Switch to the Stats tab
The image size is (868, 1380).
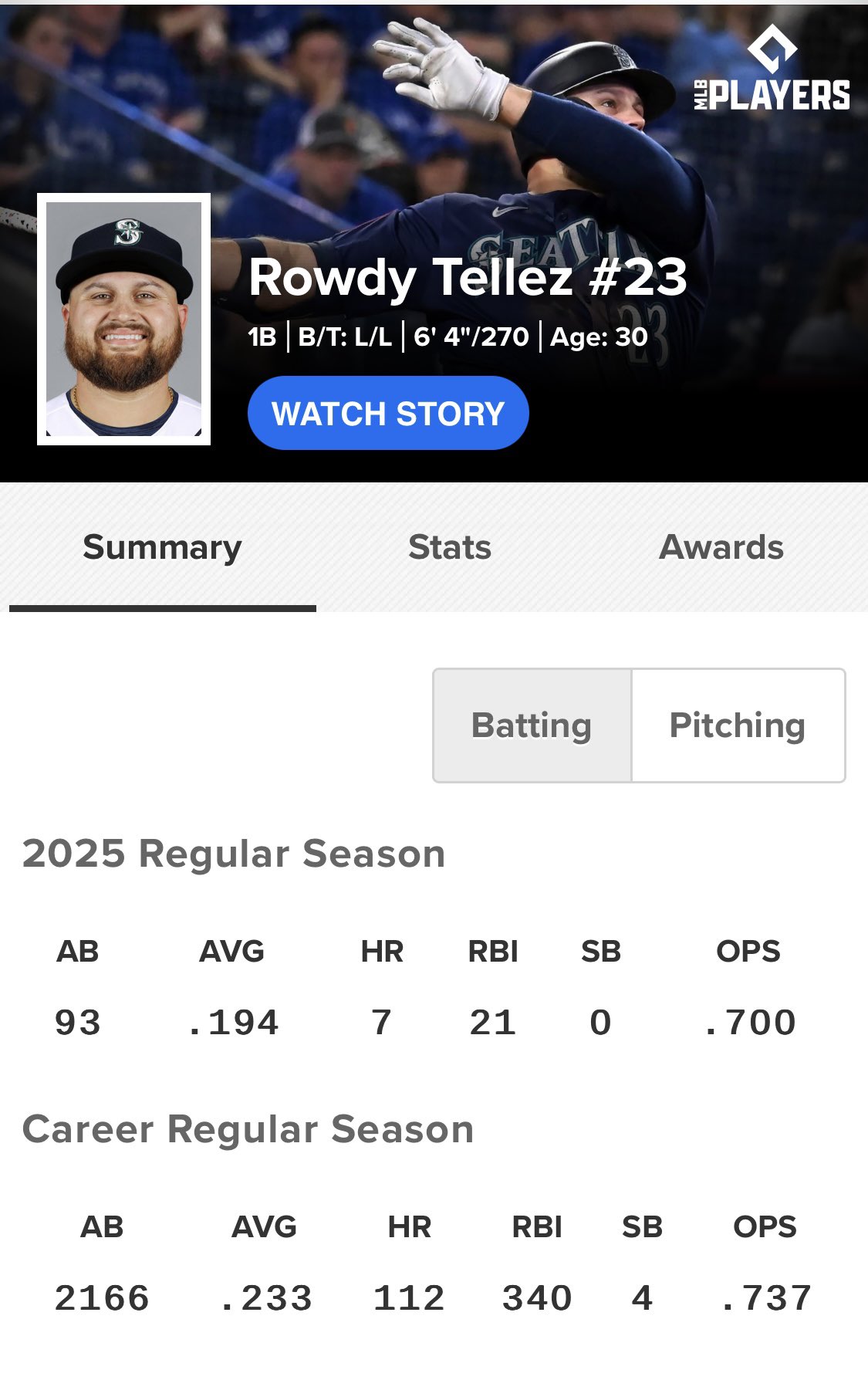point(450,548)
